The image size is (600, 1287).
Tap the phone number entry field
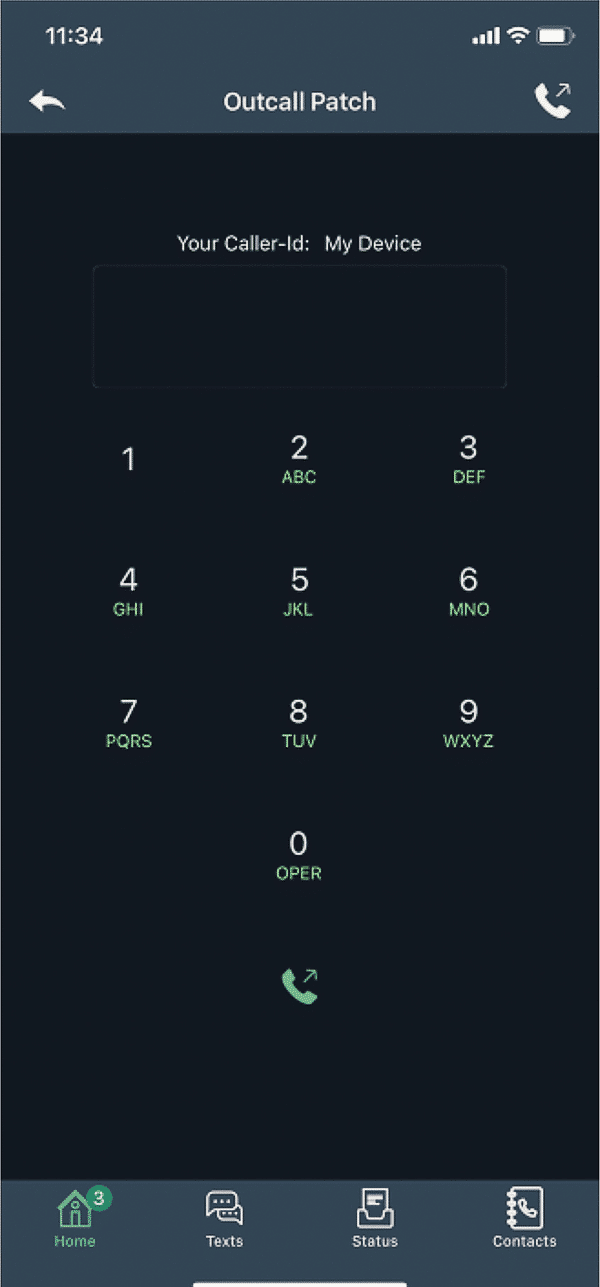[x=299, y=326]
